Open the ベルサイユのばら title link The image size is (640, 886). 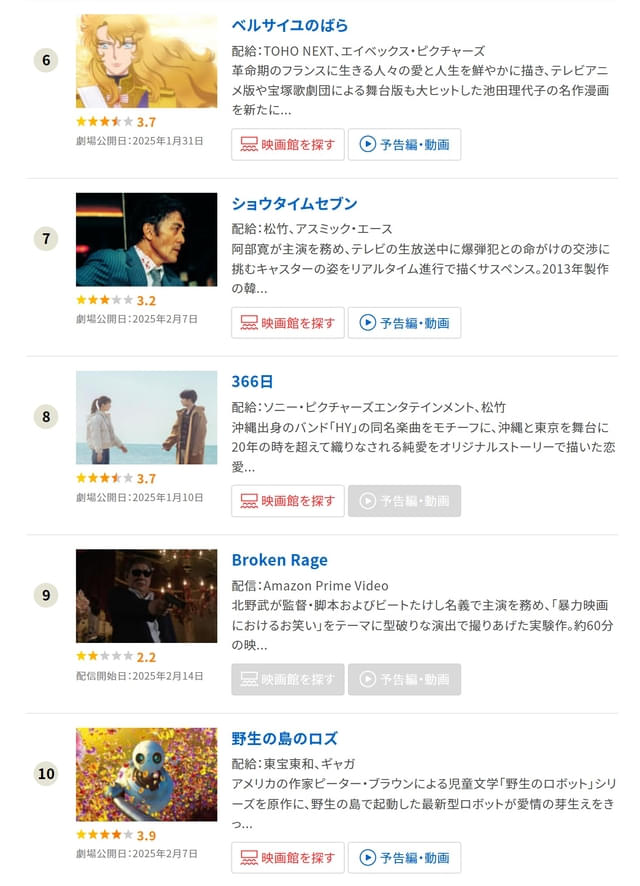pos(289,25)
